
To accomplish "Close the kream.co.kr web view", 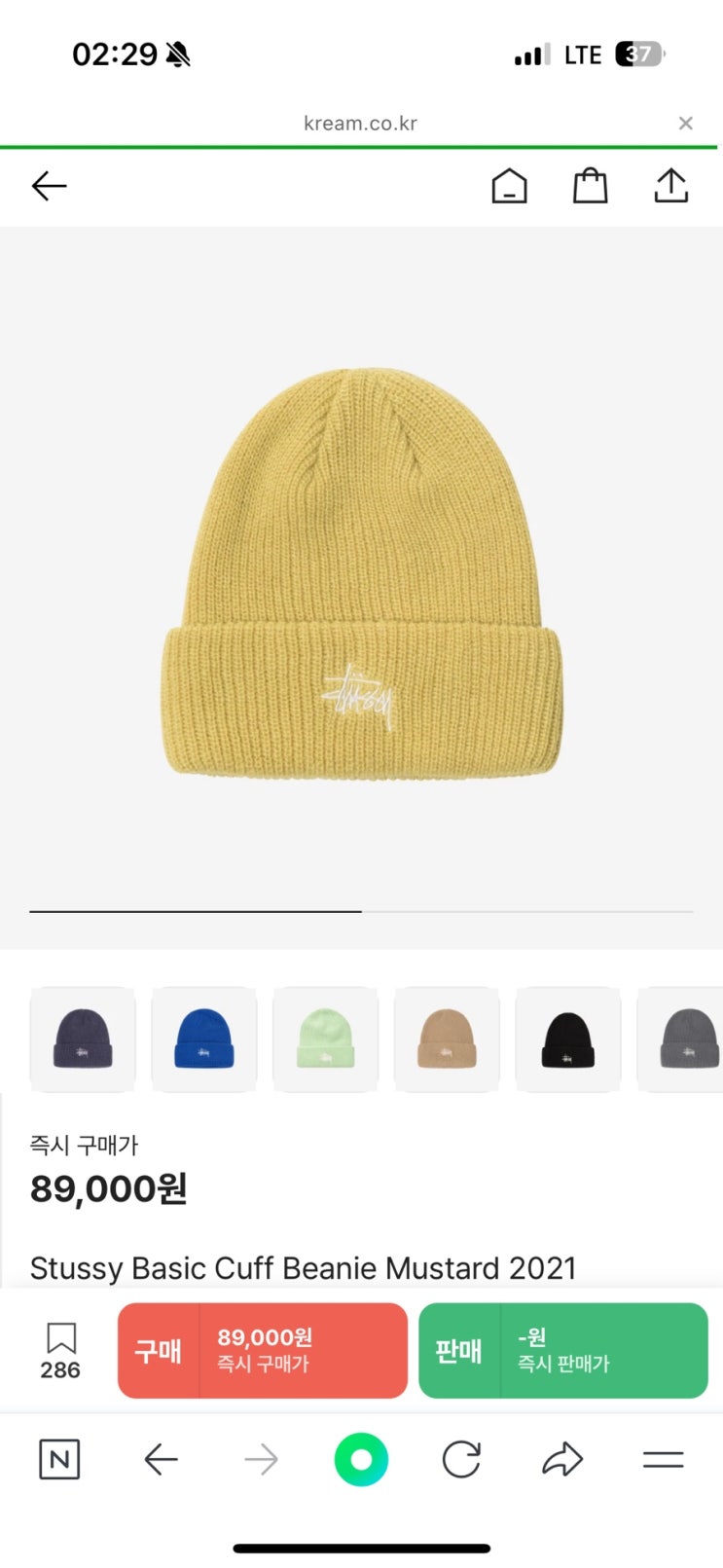I will [685, 123].
